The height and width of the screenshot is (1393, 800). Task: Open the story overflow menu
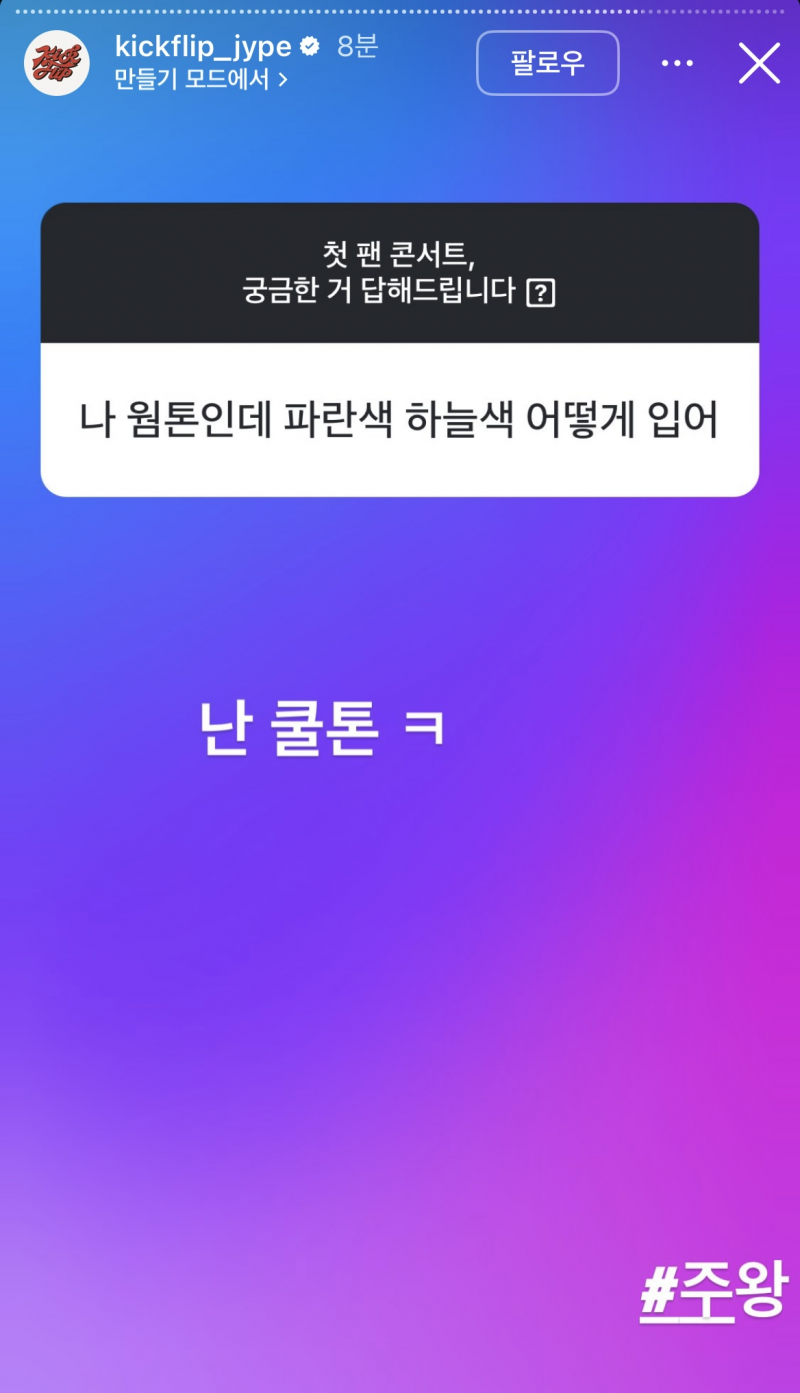tap(677, 64)
